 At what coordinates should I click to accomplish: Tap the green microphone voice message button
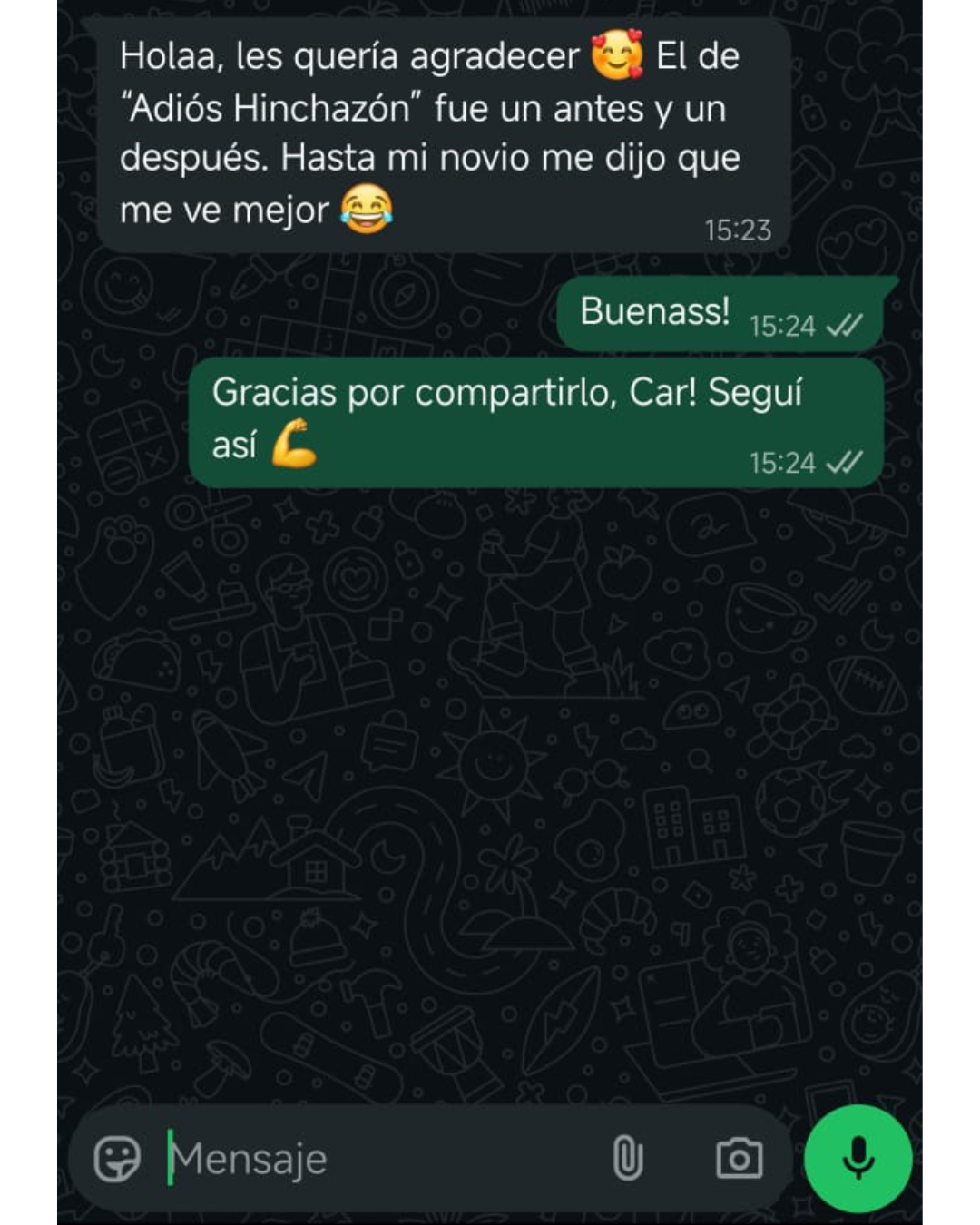click(857, 1158)
